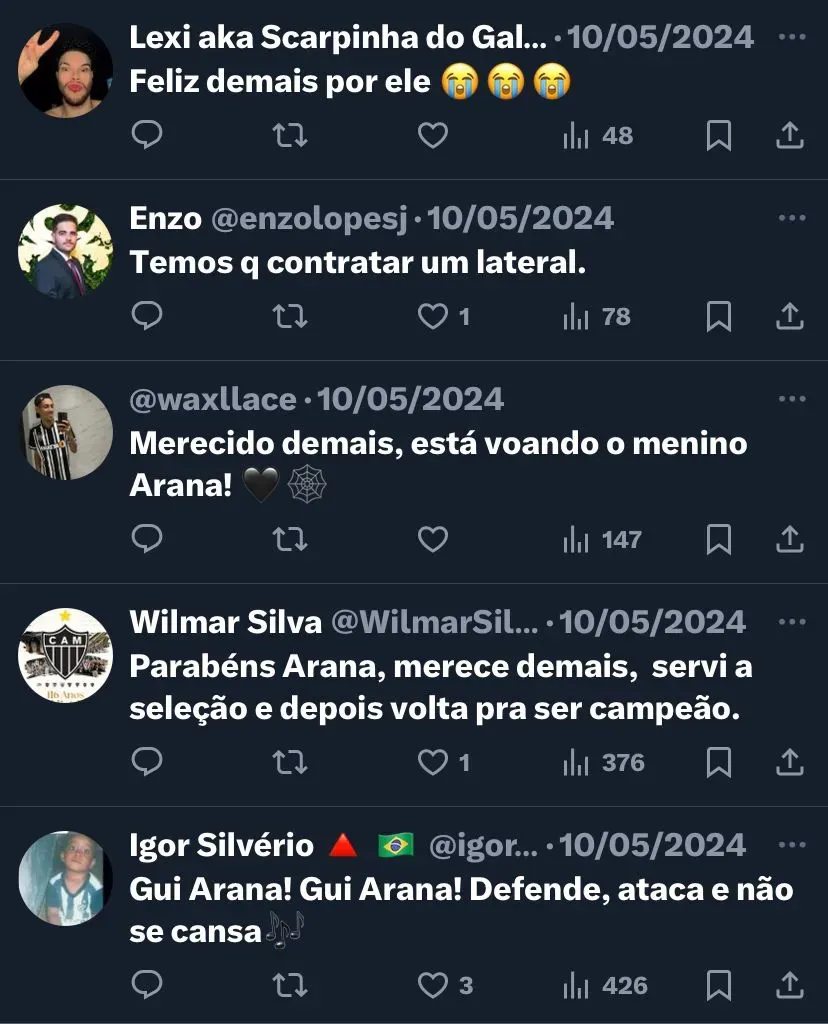
Task: Open more options on Lexi's tweet
Action: [x=791, y=37]
